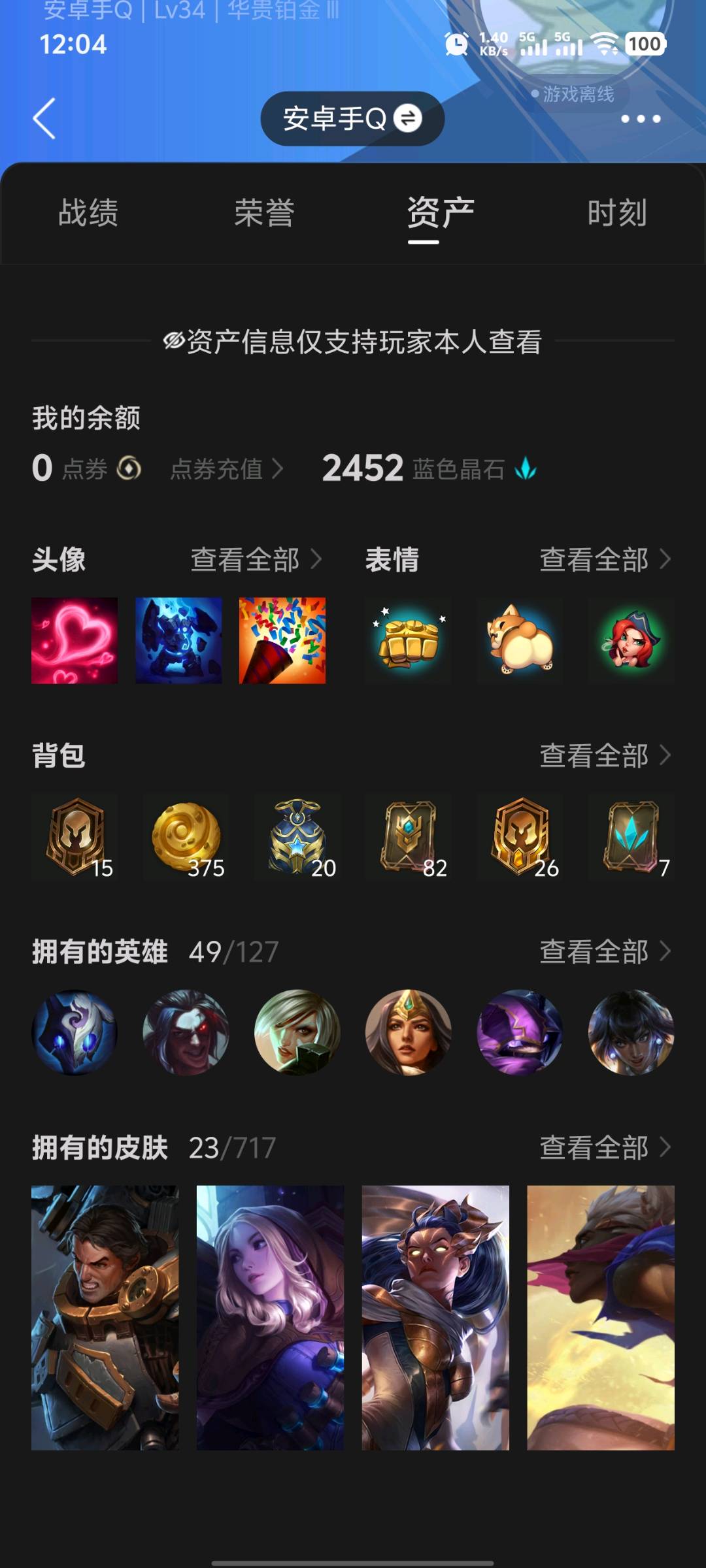This screenshot has width=706, height=1568.
Task: Open the three-dot overflow menu
Action: click(x=641, y=119)
